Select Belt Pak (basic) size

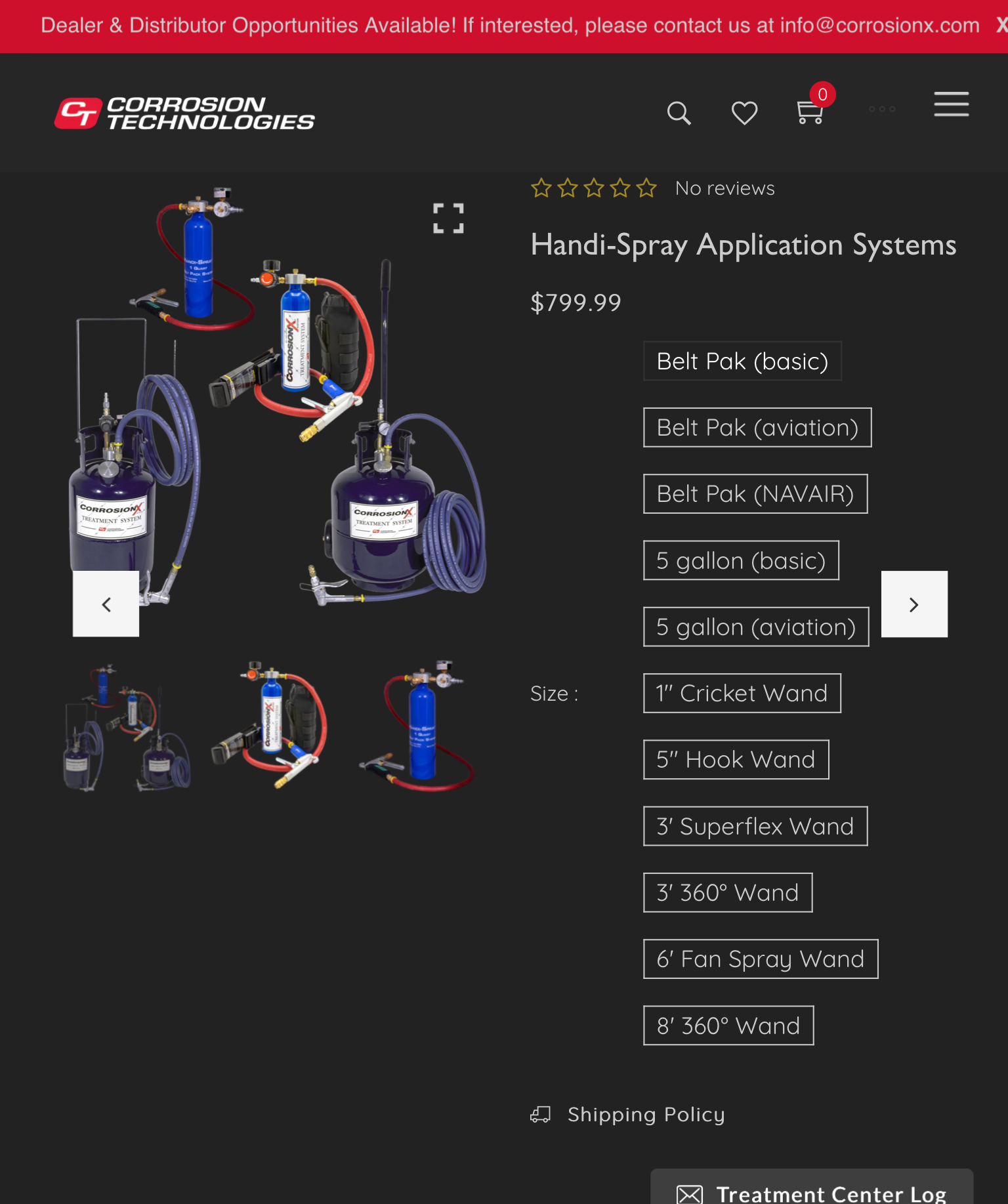pyautogui.click(x=742, y=362)
